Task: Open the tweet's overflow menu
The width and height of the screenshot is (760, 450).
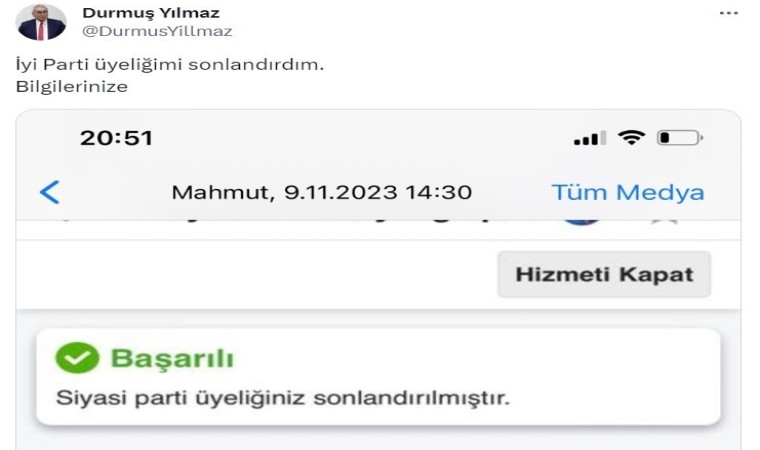Action: (730, 13)
